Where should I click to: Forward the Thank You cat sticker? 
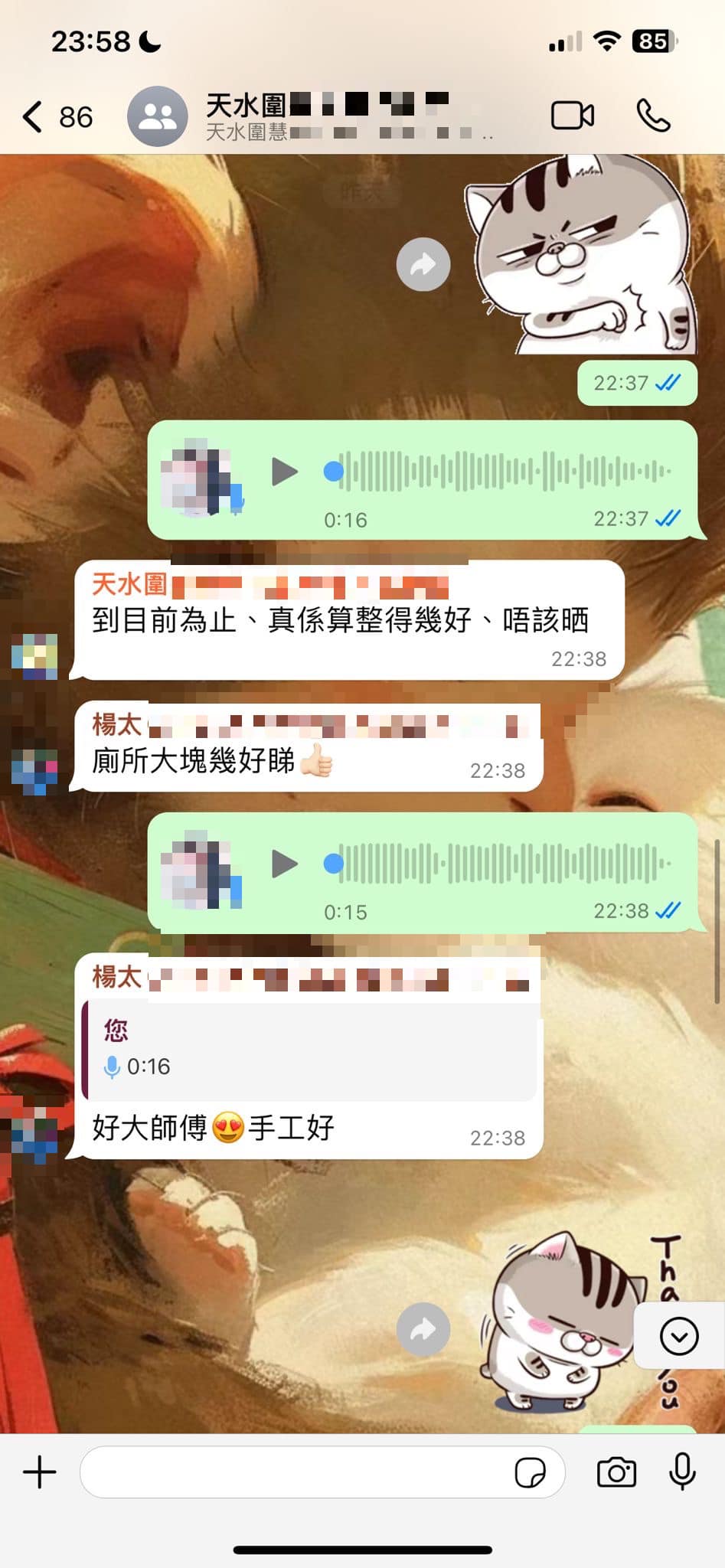[x=423, y=1330]
